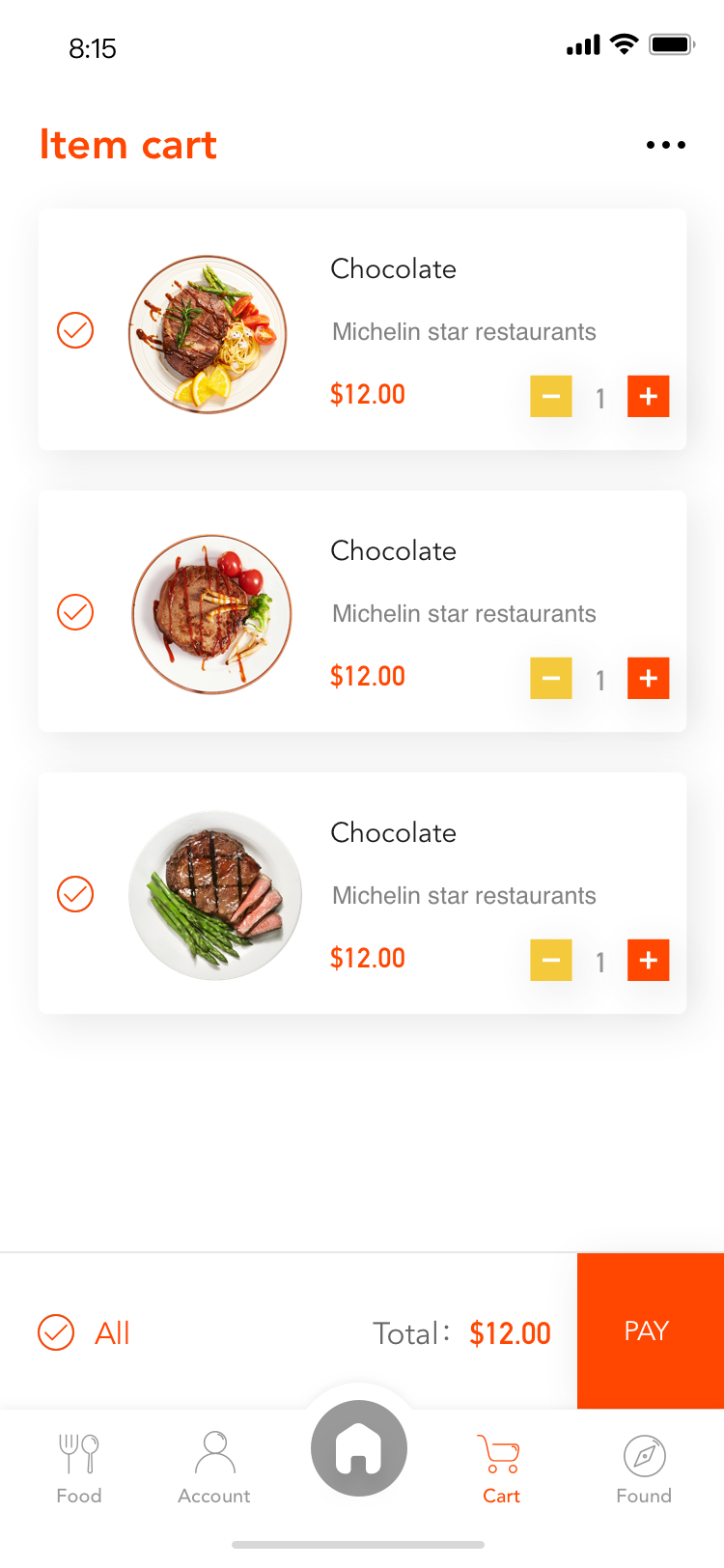Screen dimensions: 724x1568
Task: Uncheck the third Chocolate cart item
Action: click(75, 894)
